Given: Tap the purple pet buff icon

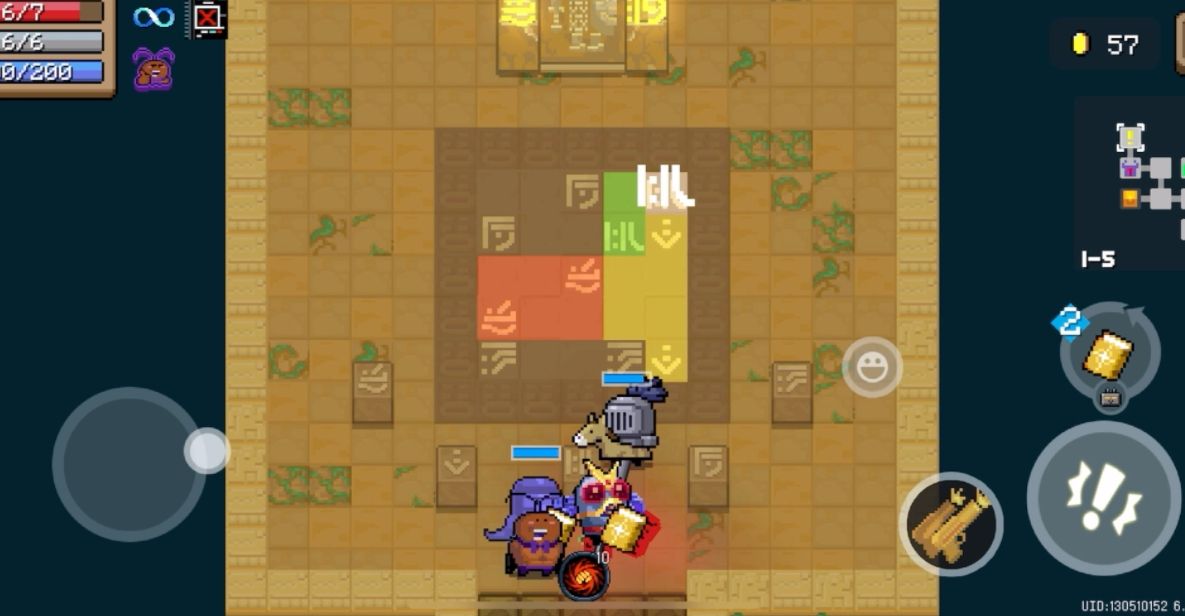Looking at the screenshot, I should tap(153, 68).
